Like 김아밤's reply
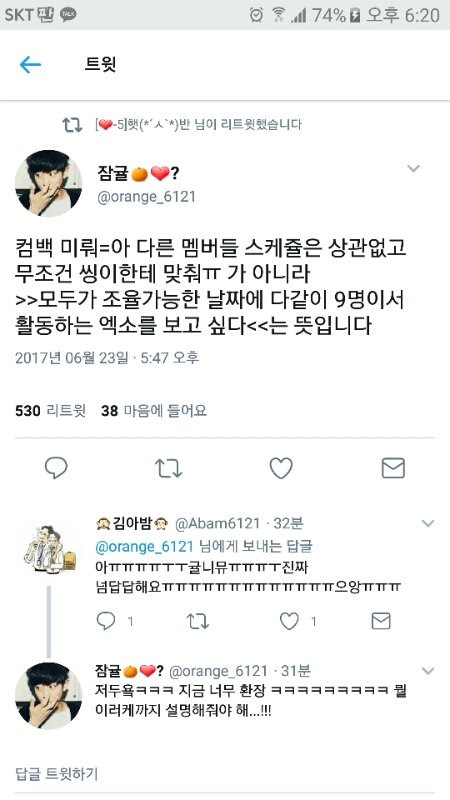Screen dimensions: 450x800 (289, 621)
